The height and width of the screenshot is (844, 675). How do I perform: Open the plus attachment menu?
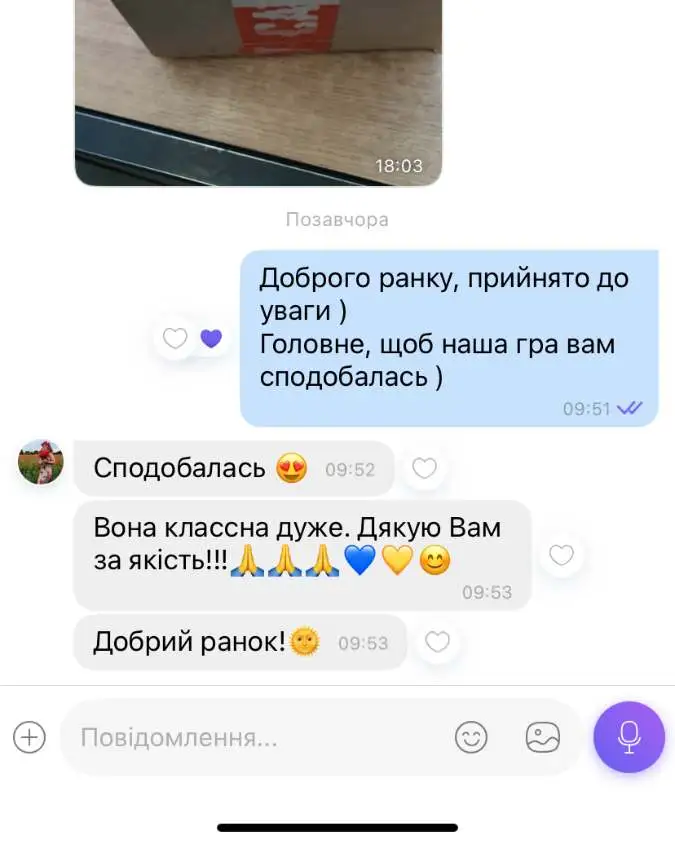[x=29, y=738]
